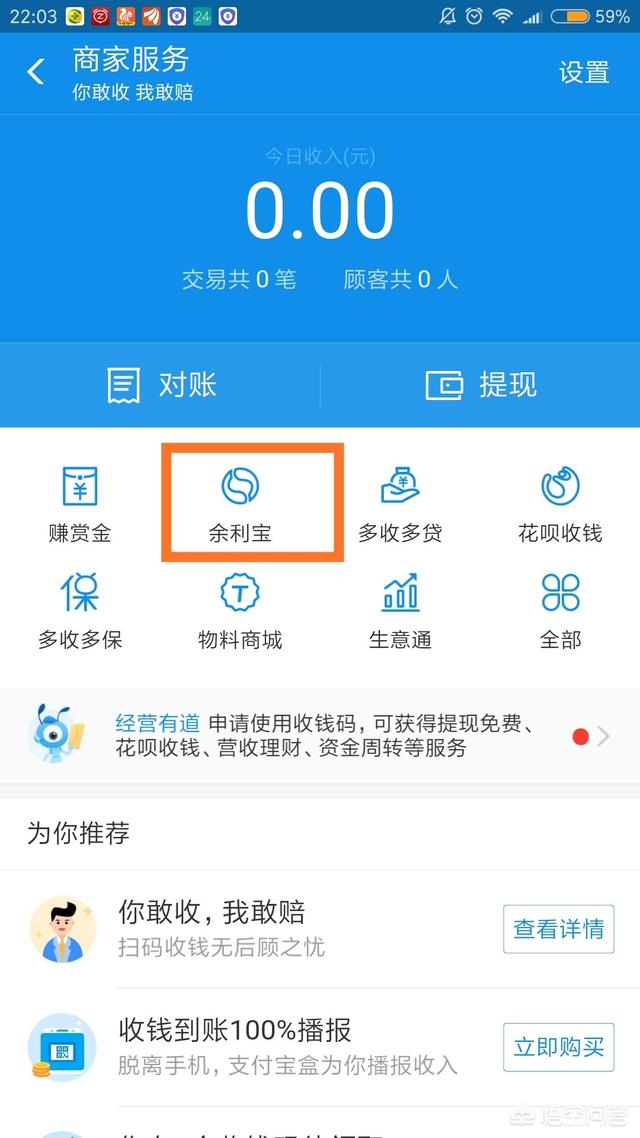Tap 提现 to withdraw funds
The height and width of the screenshot is (1138, 640).
(x=481, y=385)
